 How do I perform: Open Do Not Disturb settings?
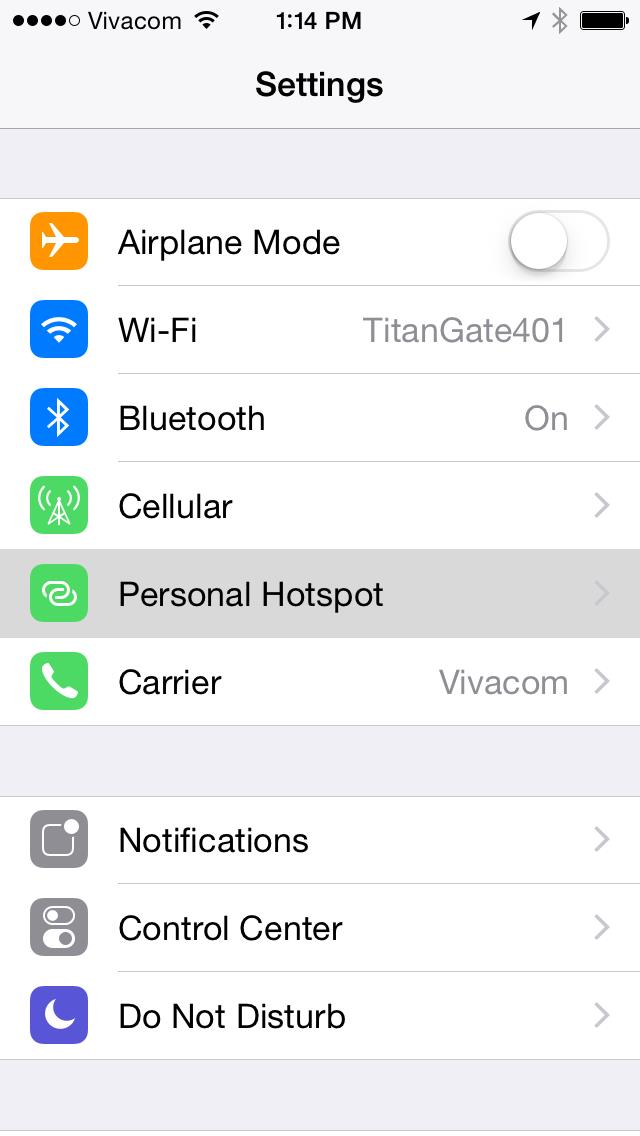tap(320, 1016)
